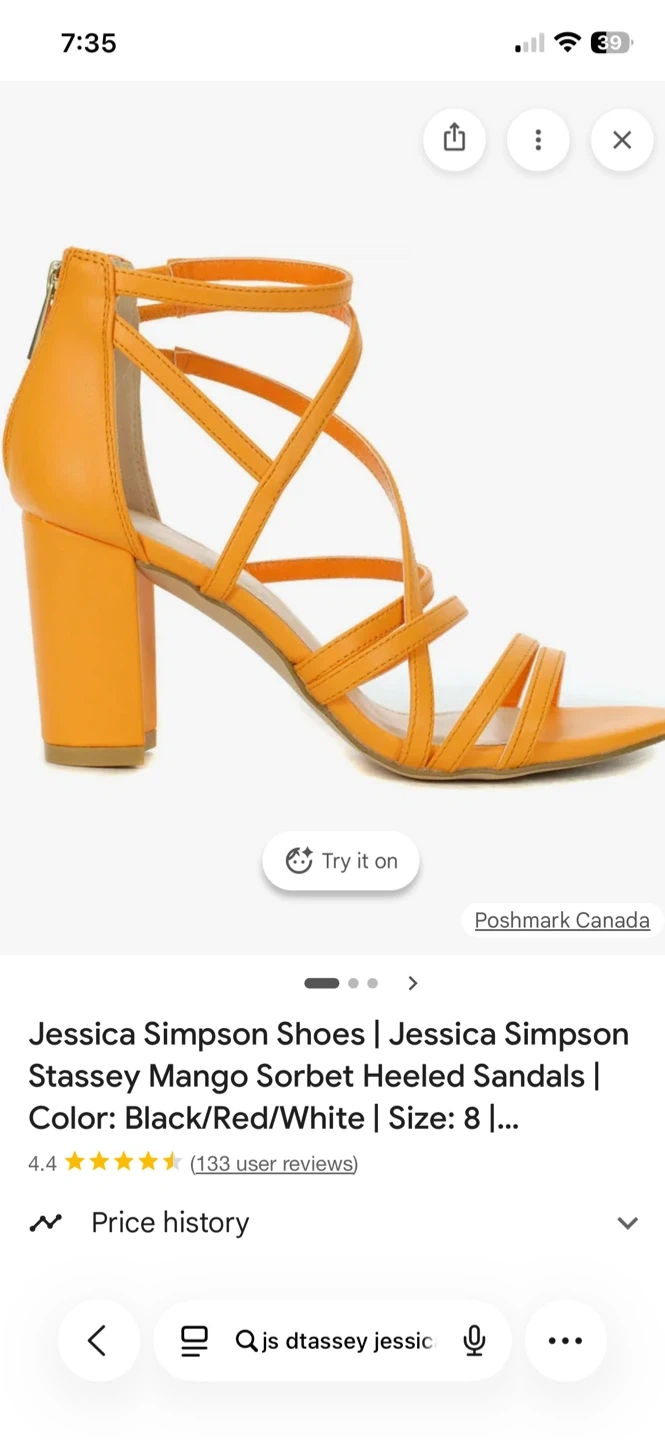Open the tabs icon in search bar
The width and height of the screenshot is (665, 1440).
(x=194, y=1341)
